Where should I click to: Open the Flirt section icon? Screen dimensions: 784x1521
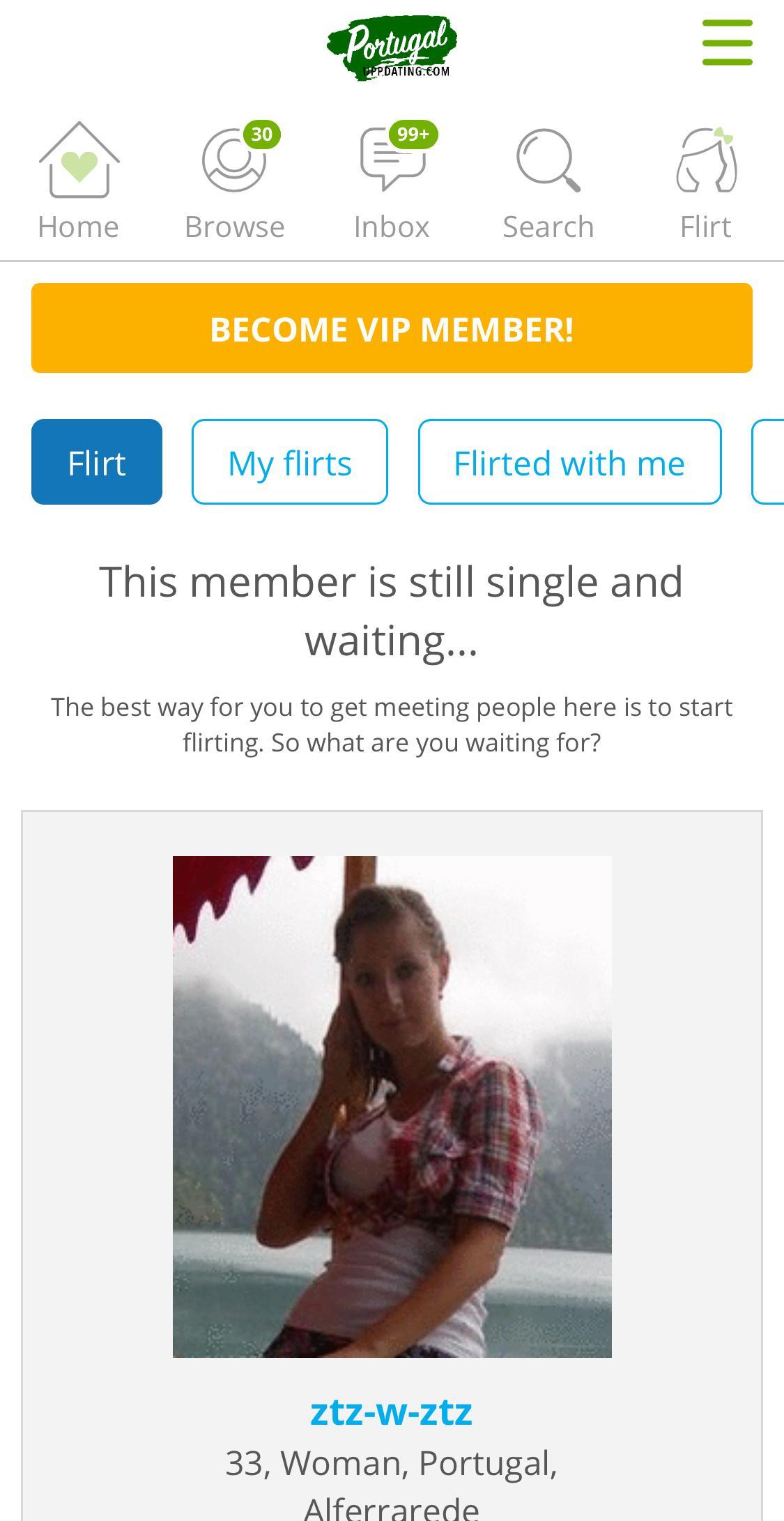coord(706,164)
